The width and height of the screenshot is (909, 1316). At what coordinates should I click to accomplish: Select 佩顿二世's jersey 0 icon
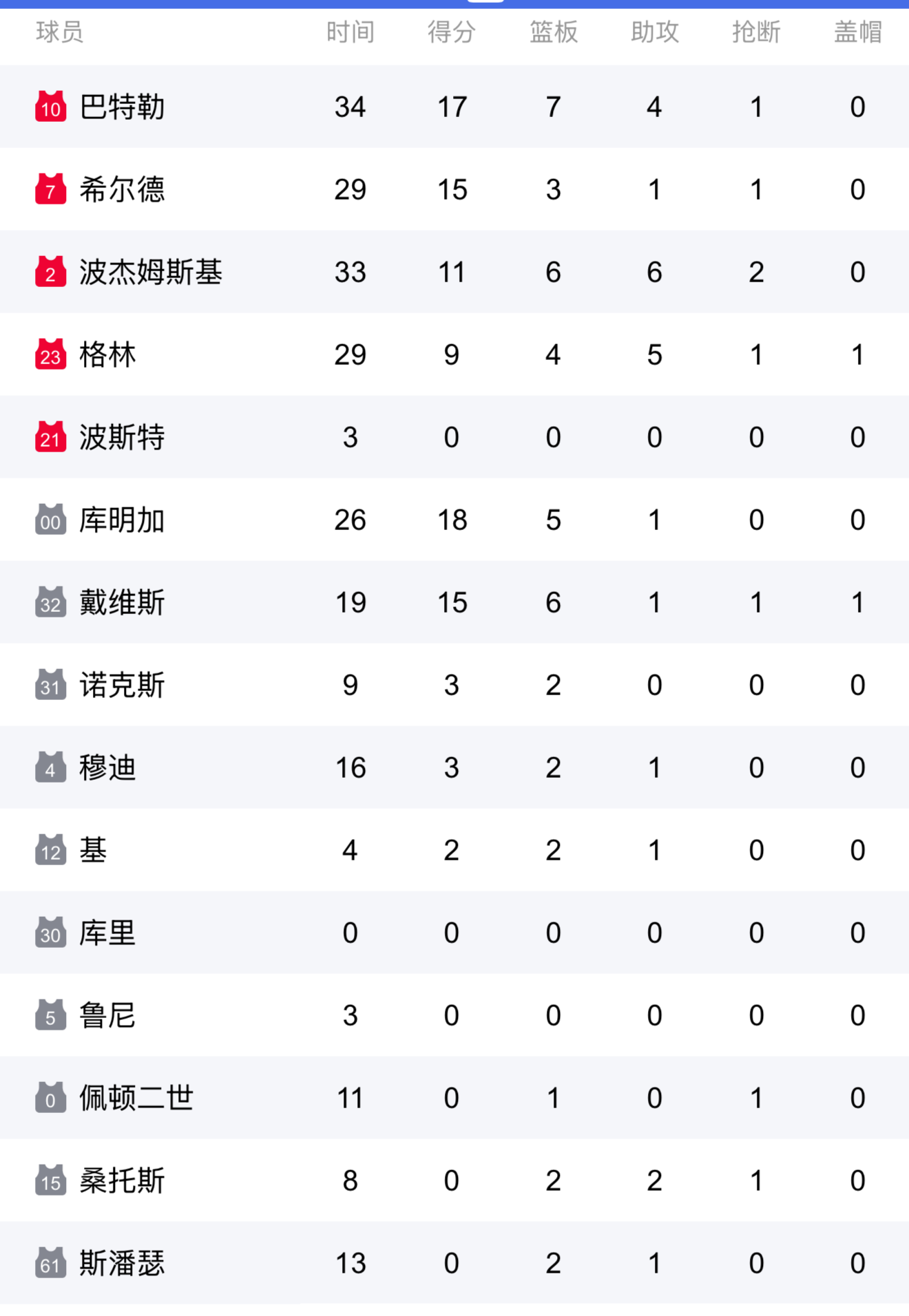(x=50, y=1098)
